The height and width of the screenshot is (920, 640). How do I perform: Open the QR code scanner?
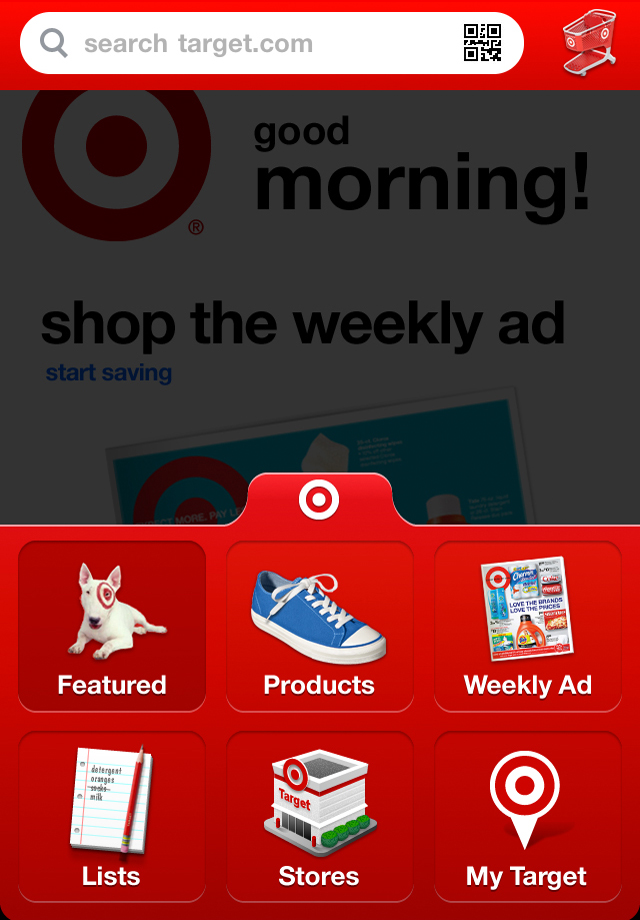(x=482, y=44)
